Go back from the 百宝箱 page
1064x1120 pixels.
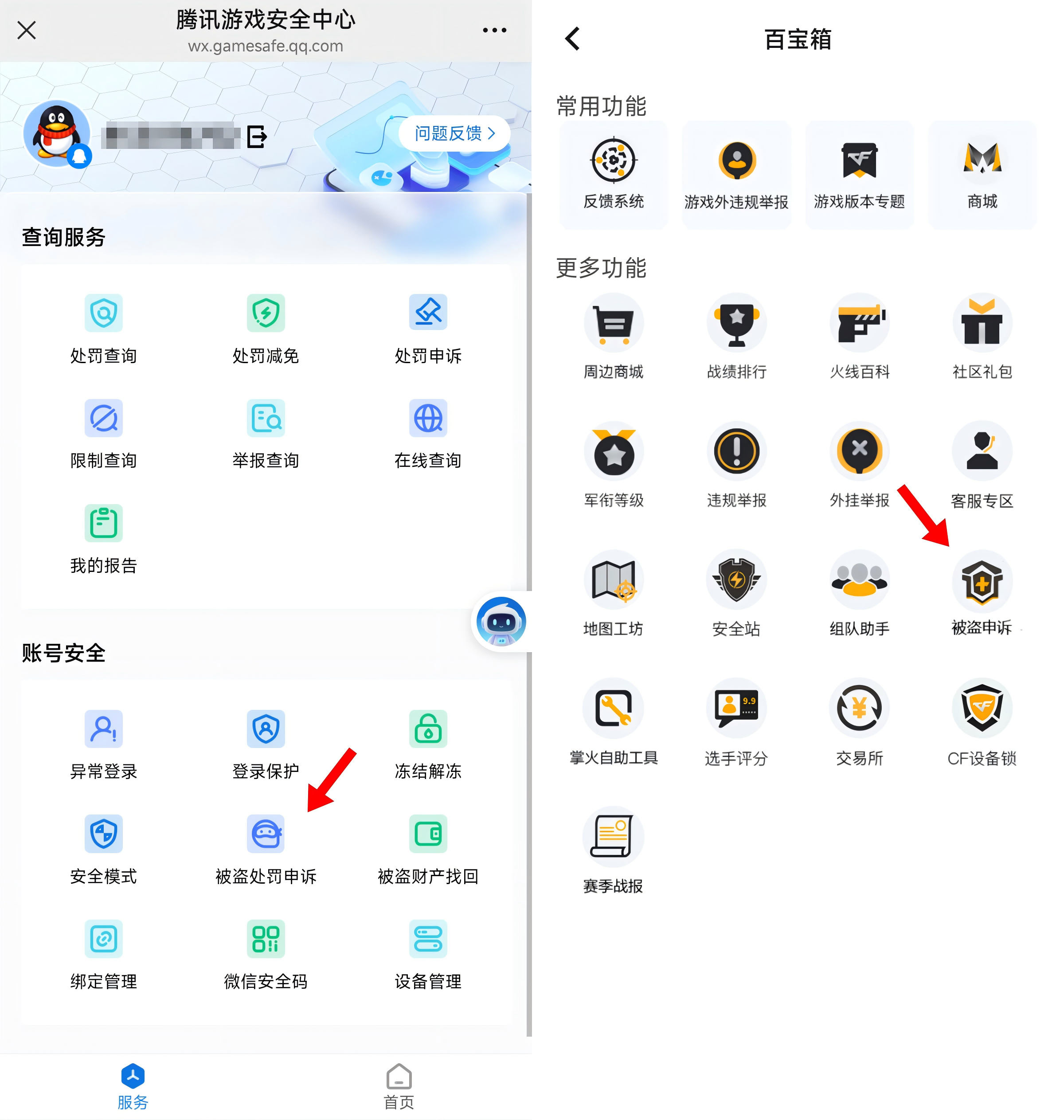[572, 39]
